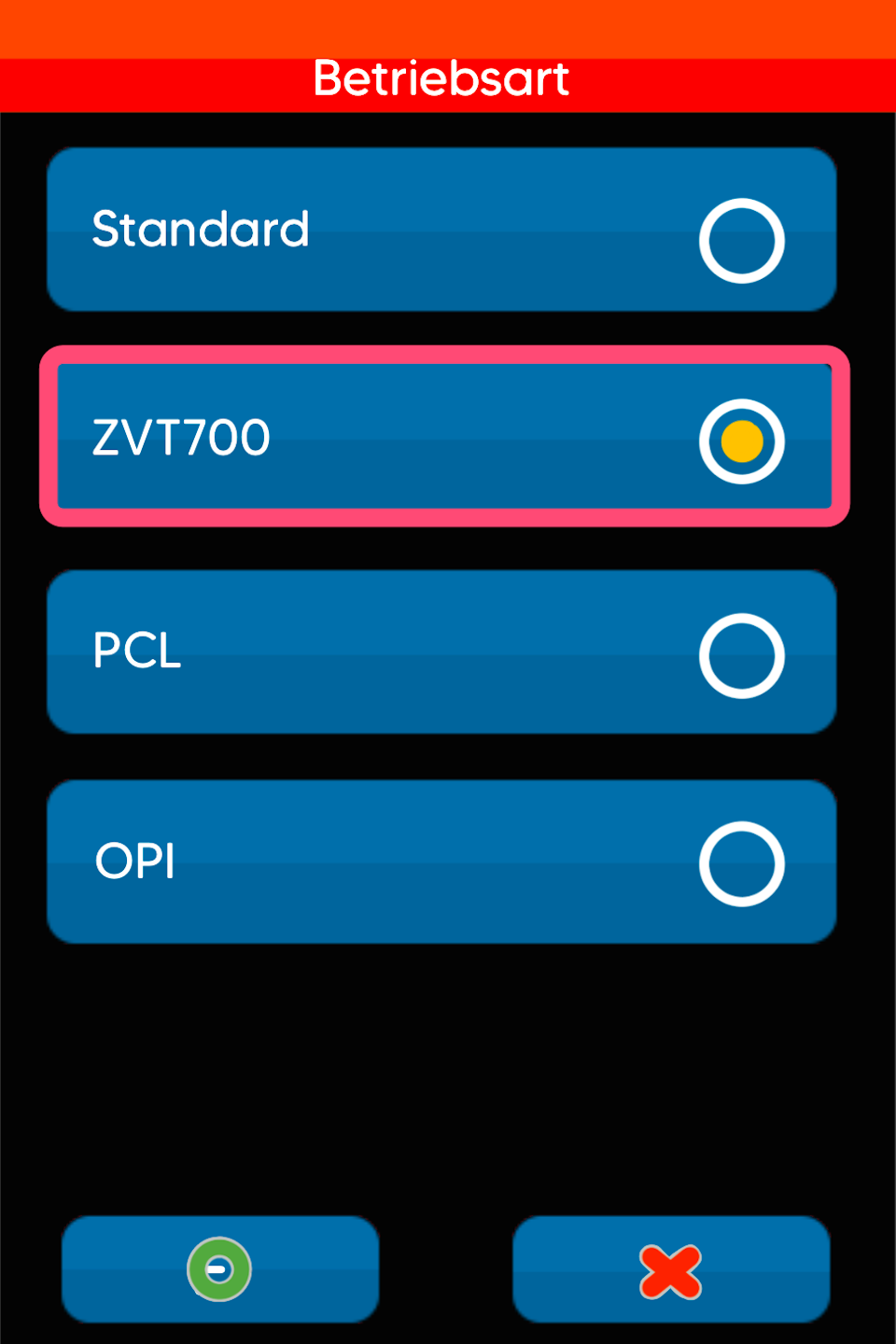Select the Standard operating mode
Image resolution: width=896 pixels, height=1344 pixels.
tap(441, 230)
